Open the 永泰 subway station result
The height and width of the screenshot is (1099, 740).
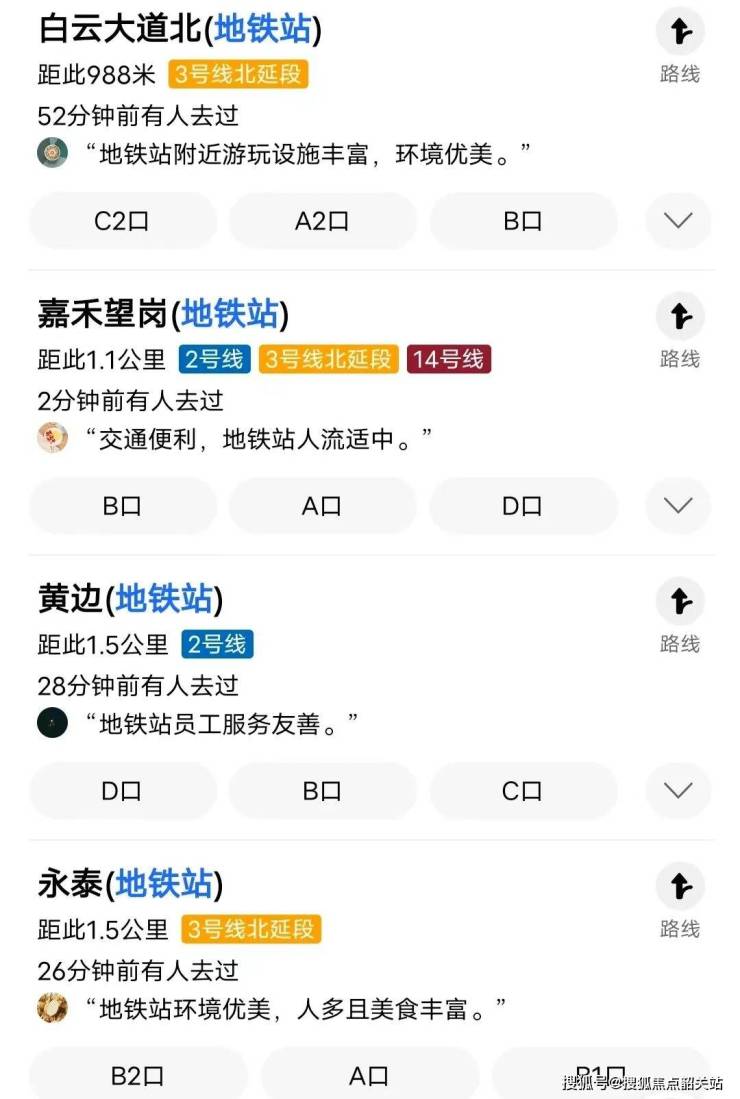point(130,884)
